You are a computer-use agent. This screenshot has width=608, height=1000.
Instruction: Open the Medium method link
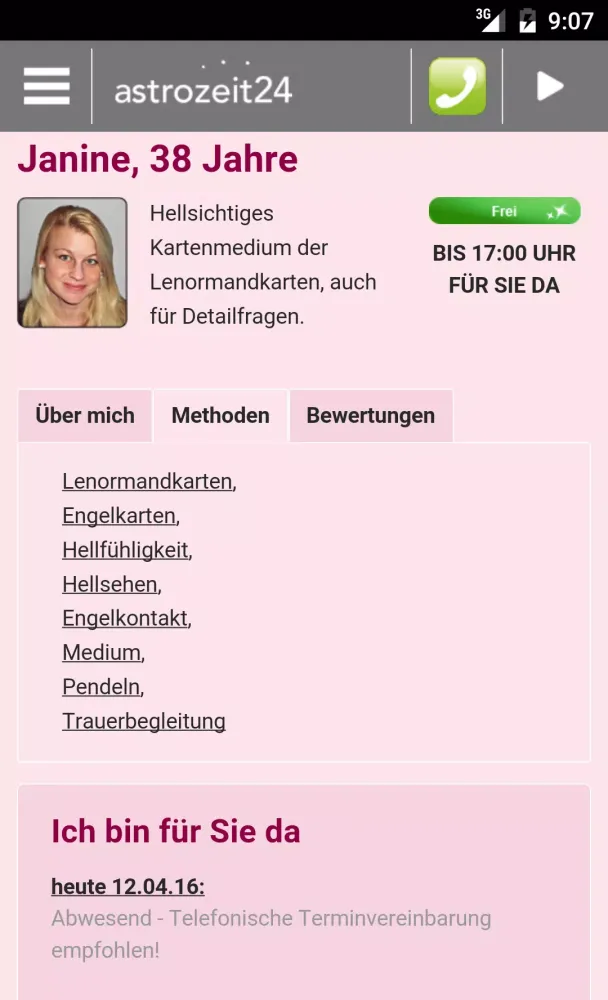tap(101, 652)
